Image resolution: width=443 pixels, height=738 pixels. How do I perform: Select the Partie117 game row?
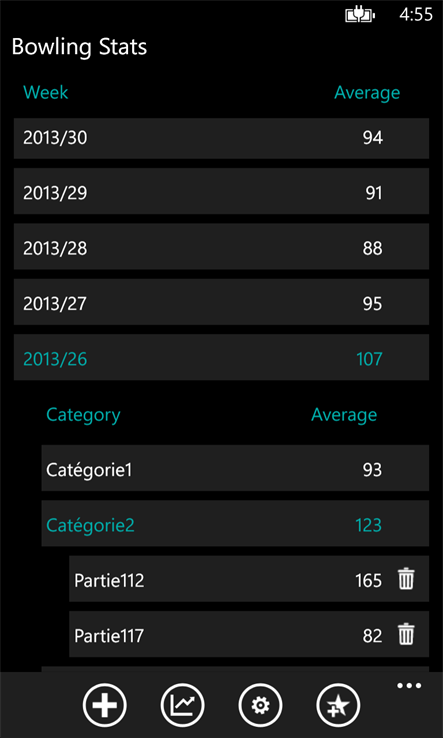pos(249,634)
